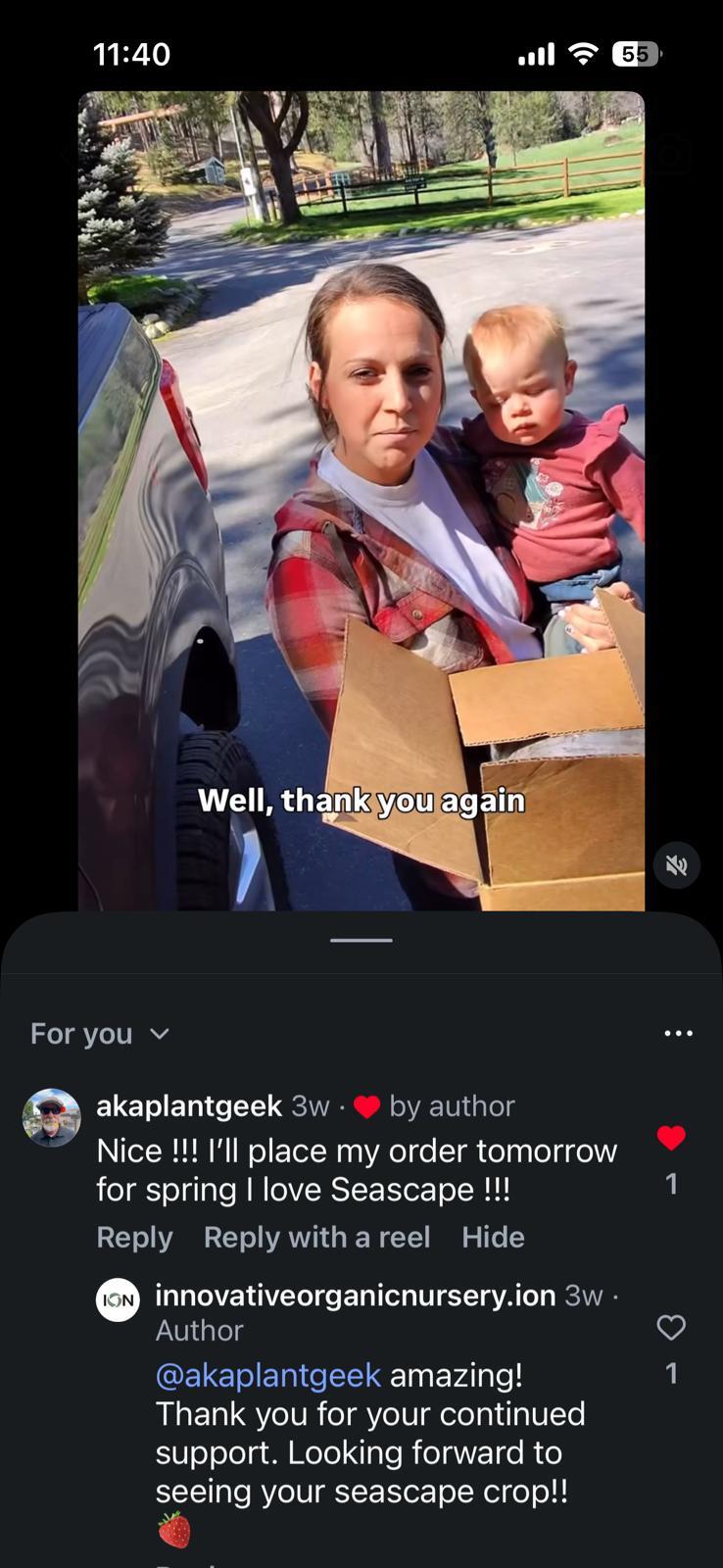Open akaplantgeek's profile picture
This screenshot has width=723, height=1568.
click(51, 1117)
